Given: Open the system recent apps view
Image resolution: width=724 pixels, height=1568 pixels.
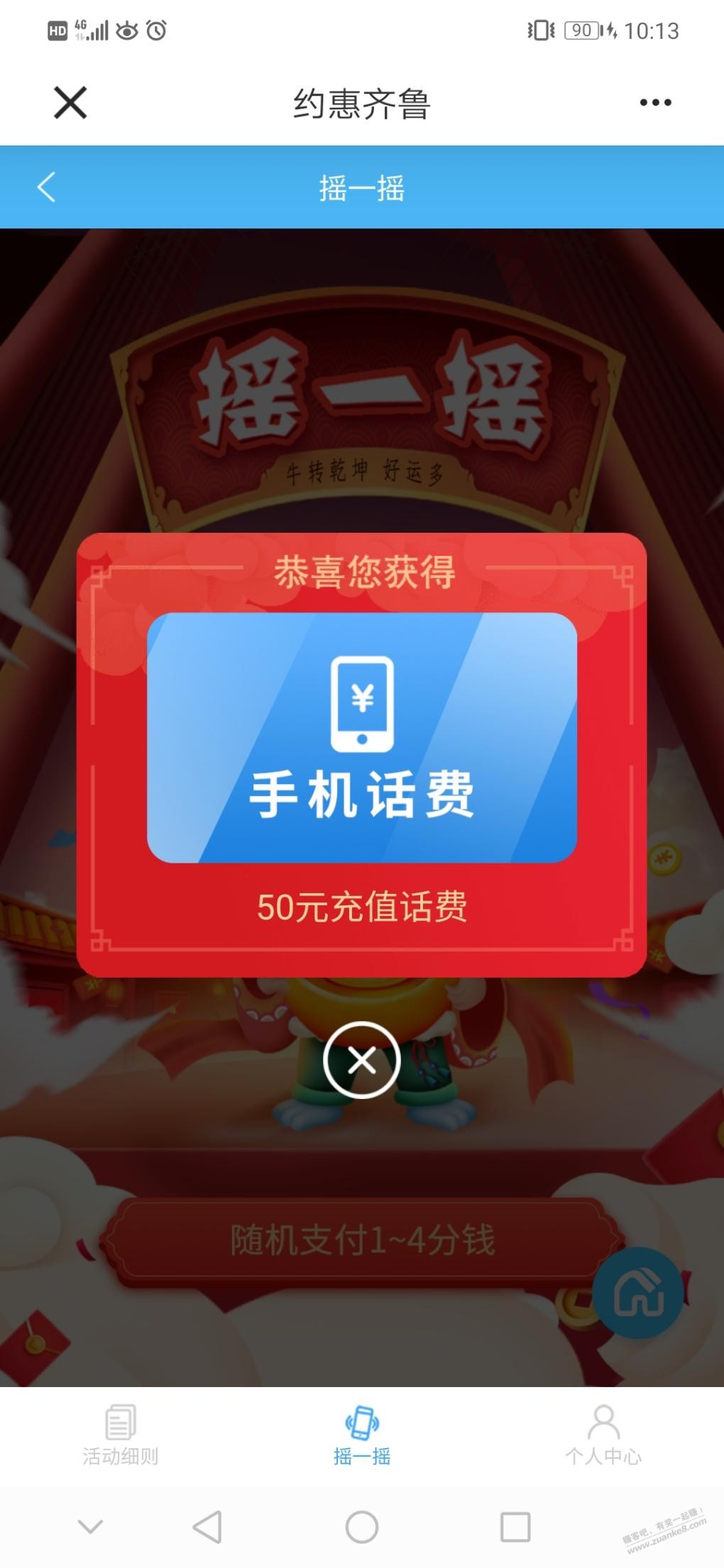Looking at the screenshot, I should (515, 1527).
